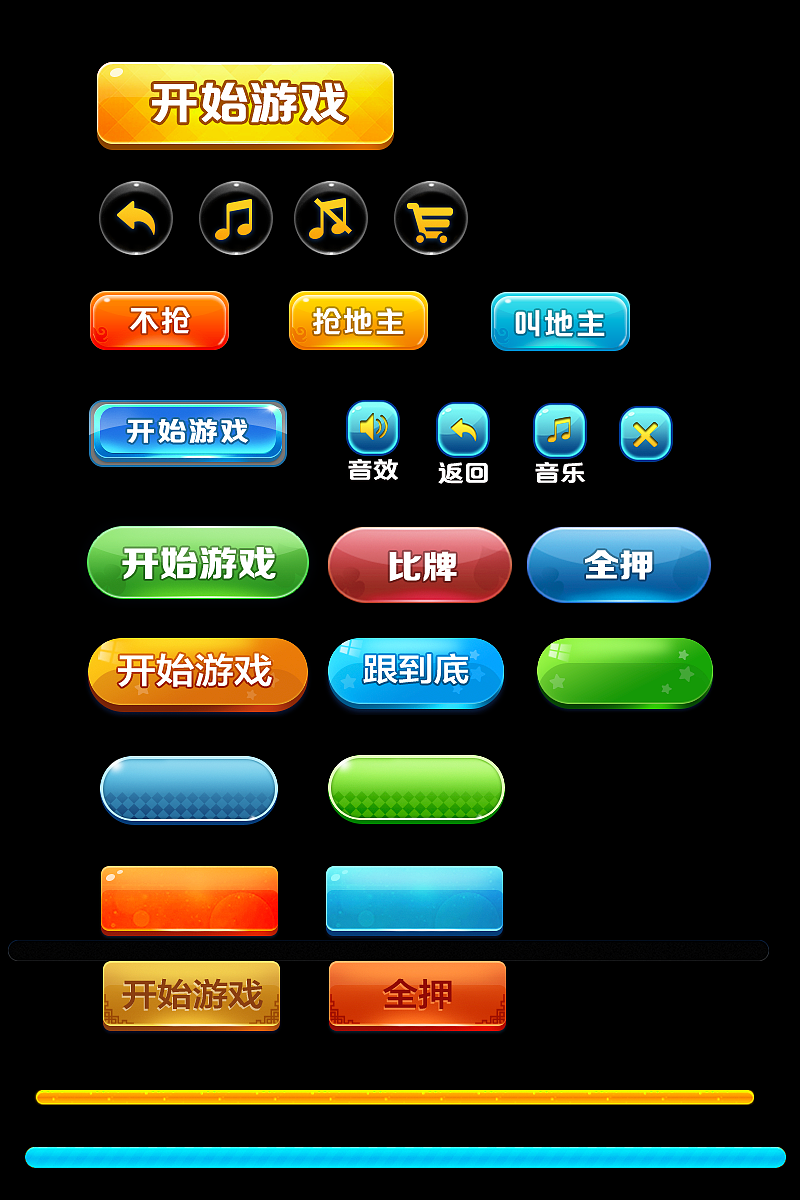This screenshot has width=800, height=1200.
Task: Click the blue 全押 button
Action: [618, 563]
